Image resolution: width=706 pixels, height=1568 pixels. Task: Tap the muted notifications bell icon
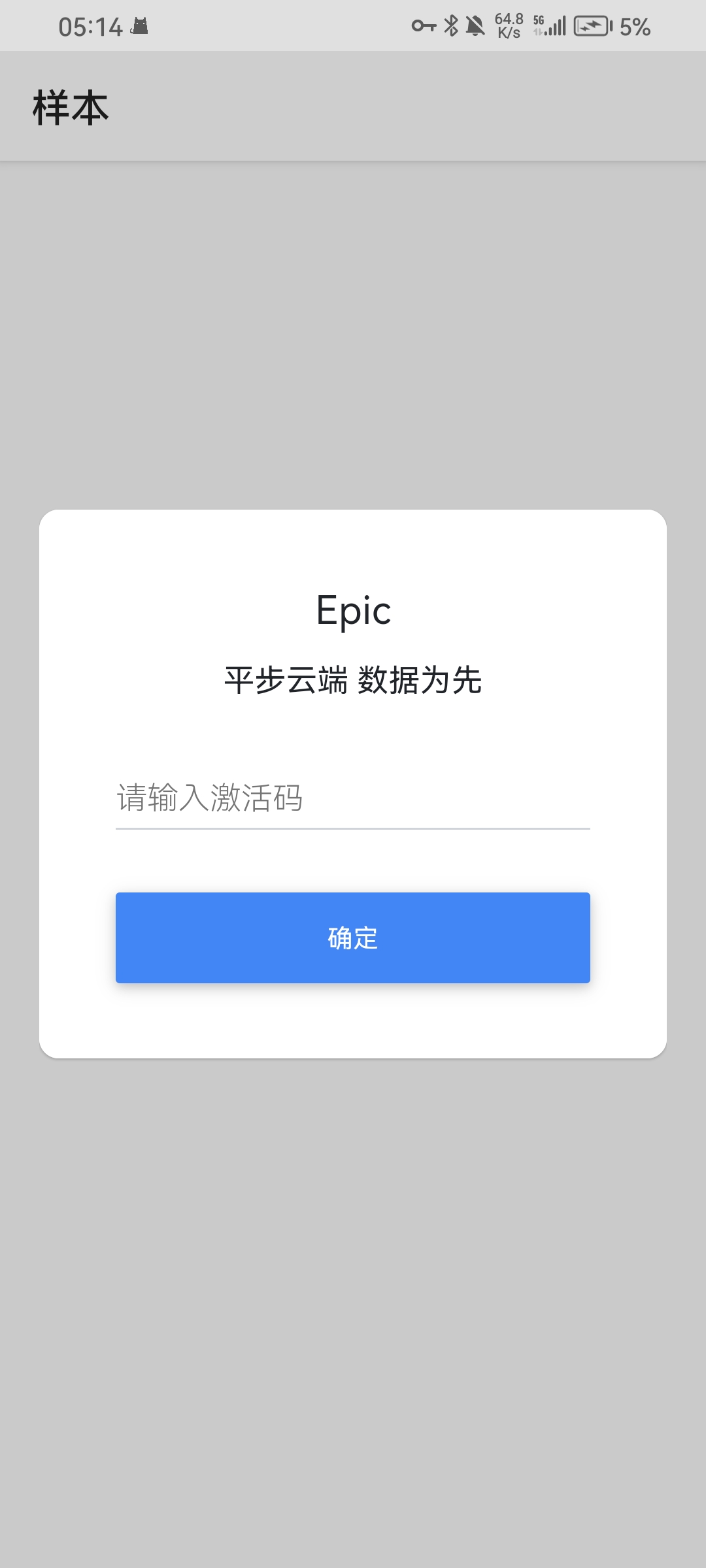coord(477,26)
